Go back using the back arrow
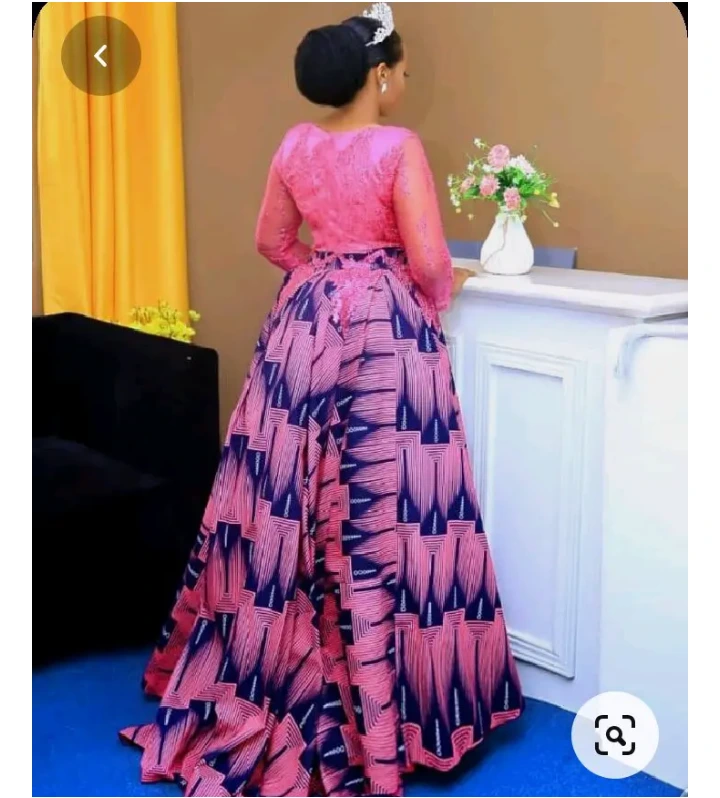Image resolution: width=720 pixels, height=798 pixels. (x=101, y=56)
